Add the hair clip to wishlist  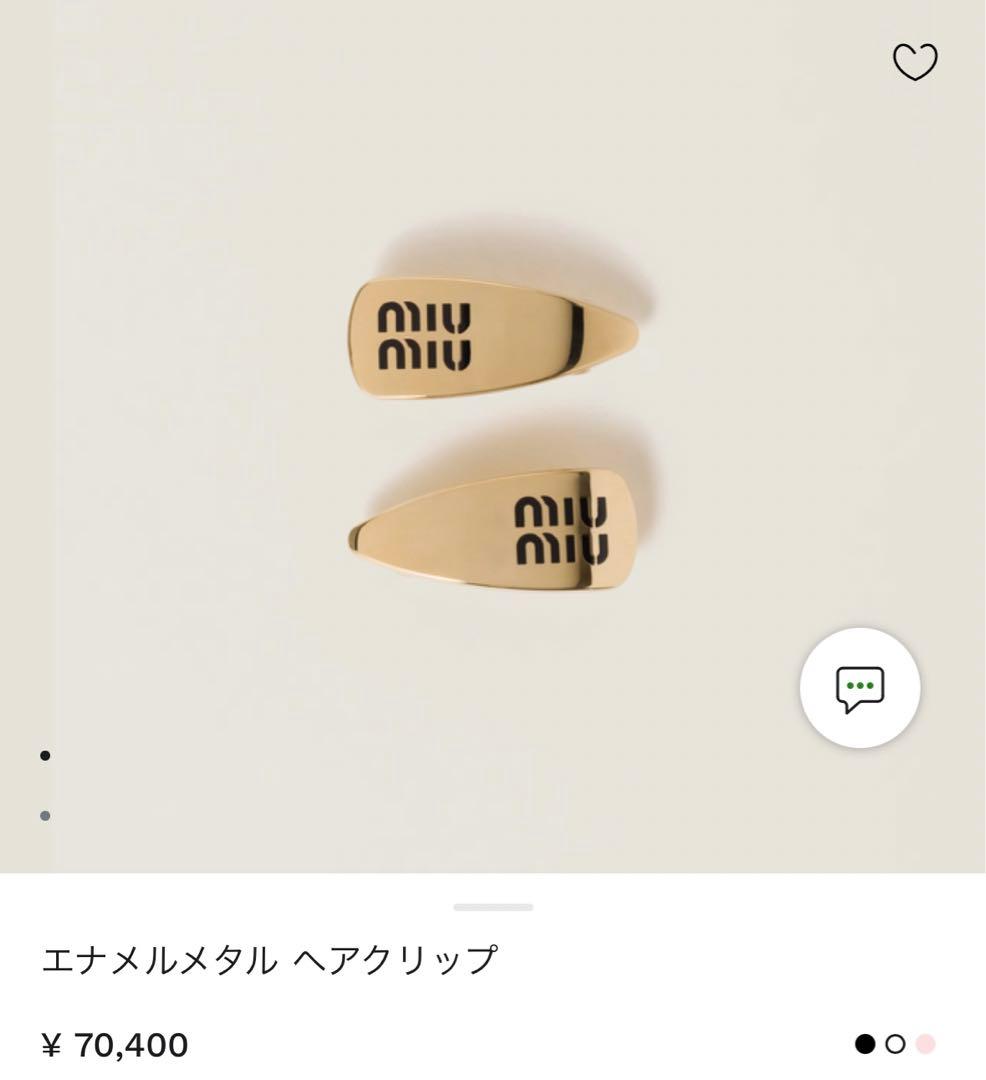(x=914, y=62)
